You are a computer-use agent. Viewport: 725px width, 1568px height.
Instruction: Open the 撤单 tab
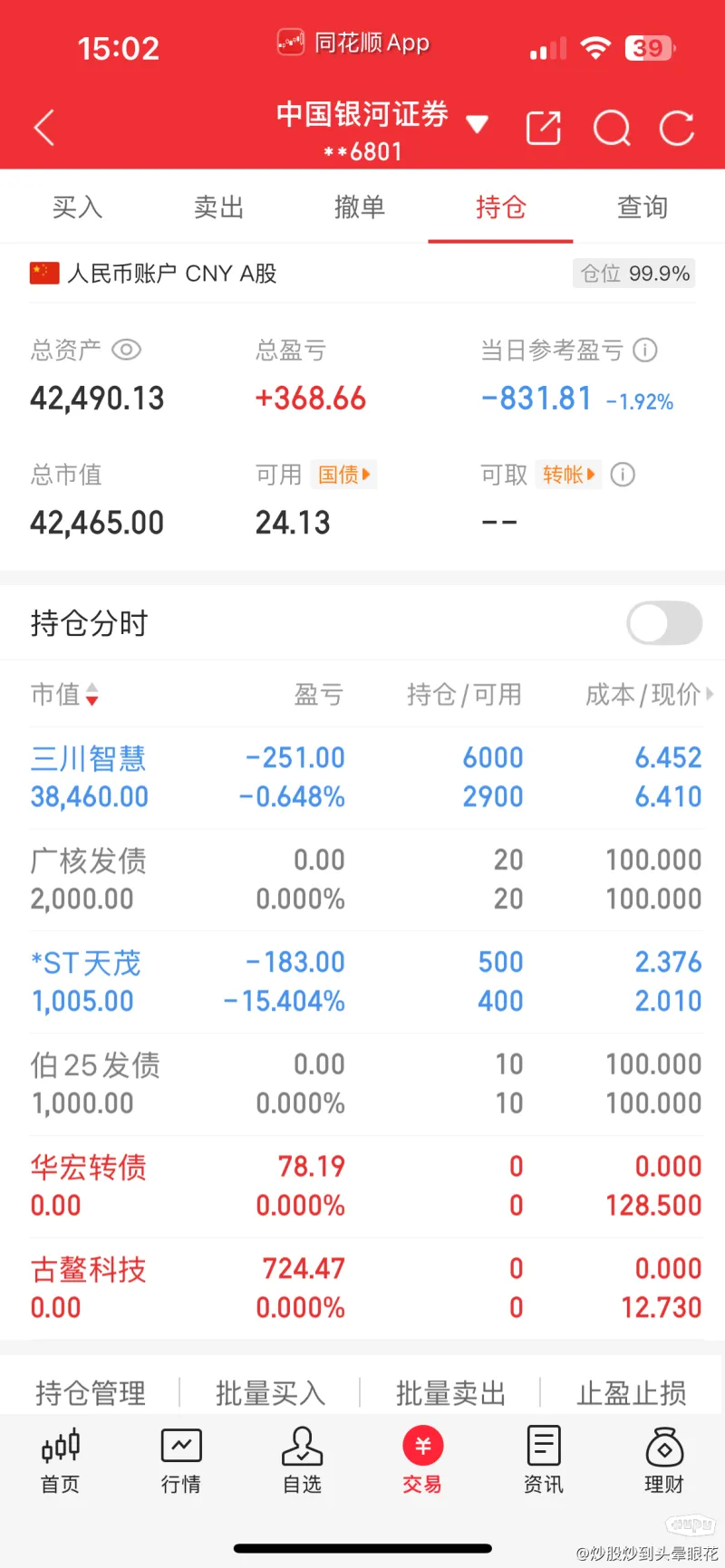(360, 207)
